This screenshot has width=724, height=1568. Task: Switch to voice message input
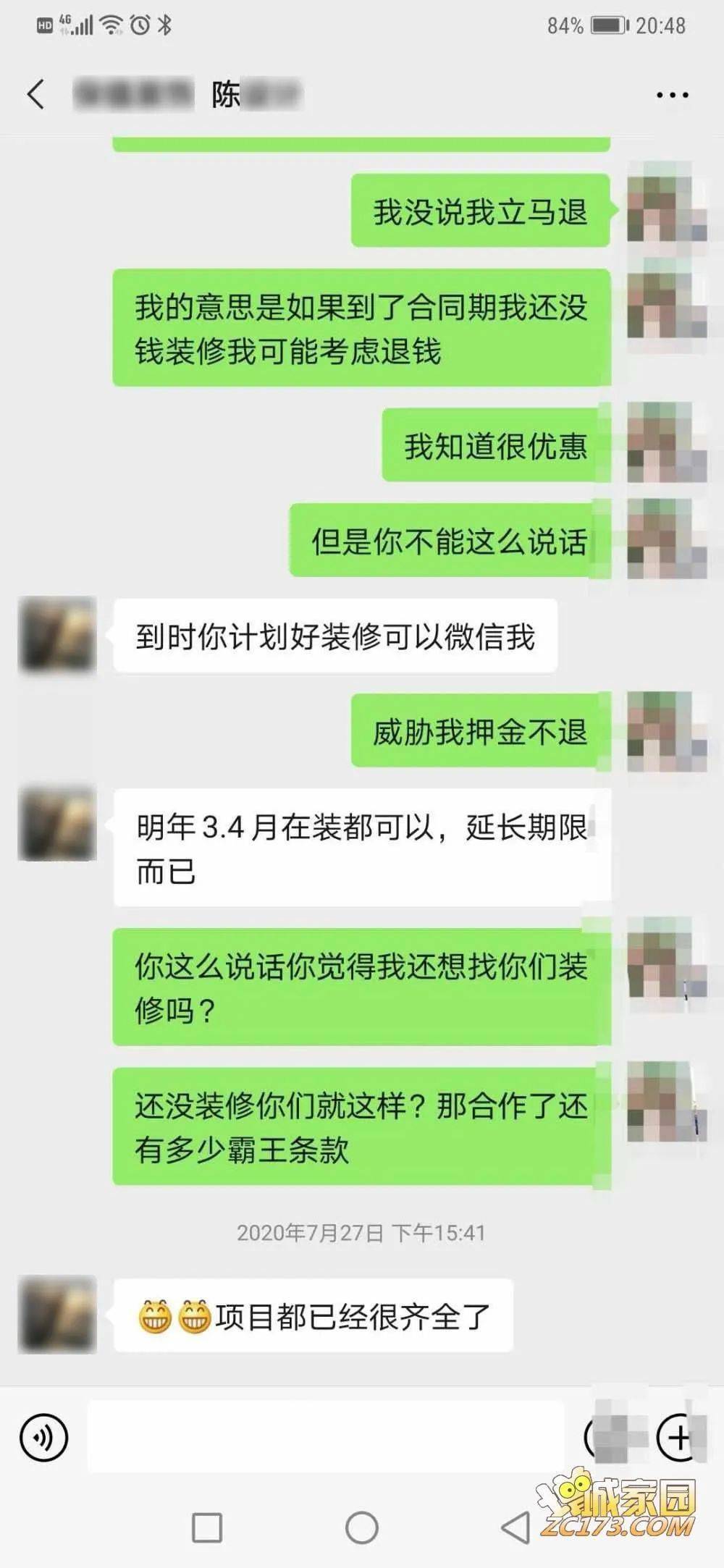(44, 1438)
